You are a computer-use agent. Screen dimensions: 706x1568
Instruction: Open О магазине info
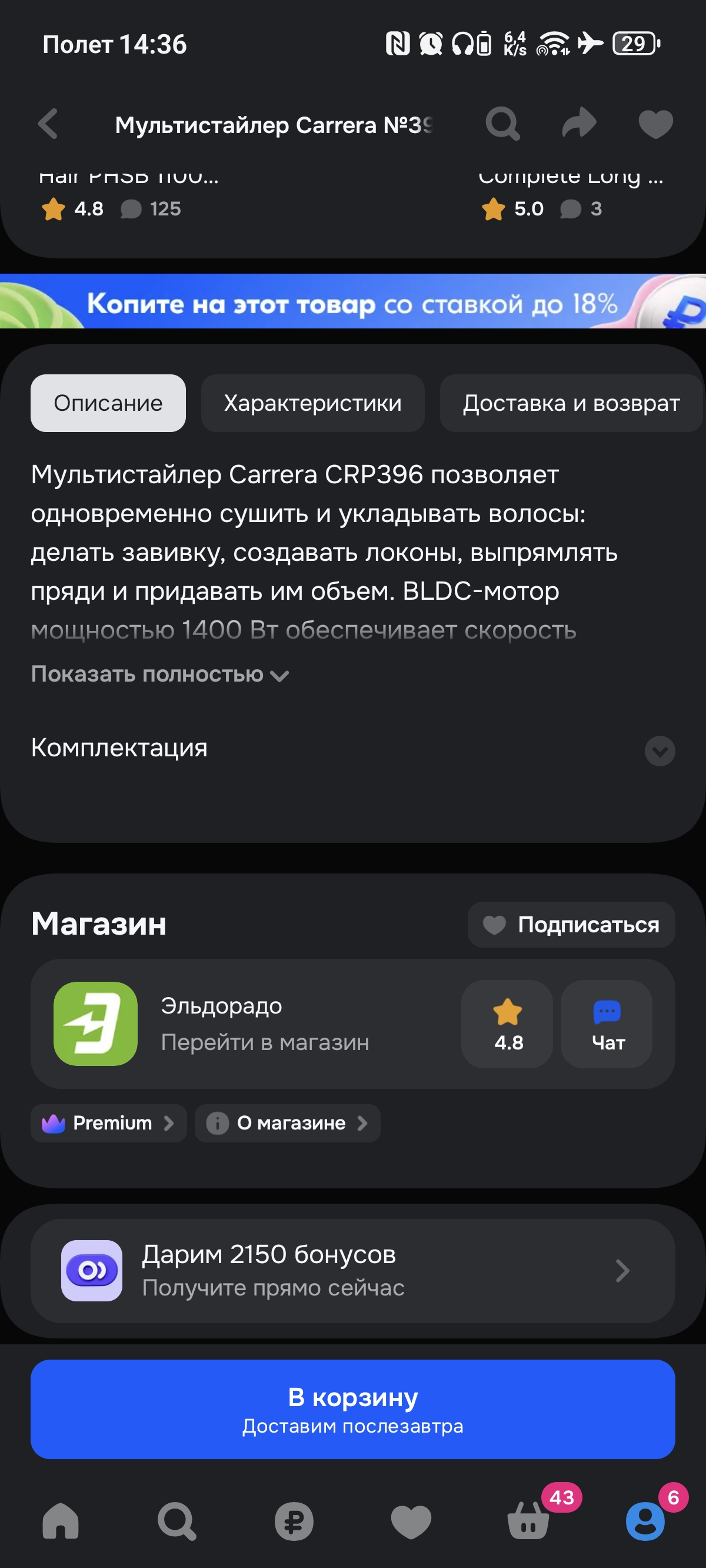[287, 1123]
